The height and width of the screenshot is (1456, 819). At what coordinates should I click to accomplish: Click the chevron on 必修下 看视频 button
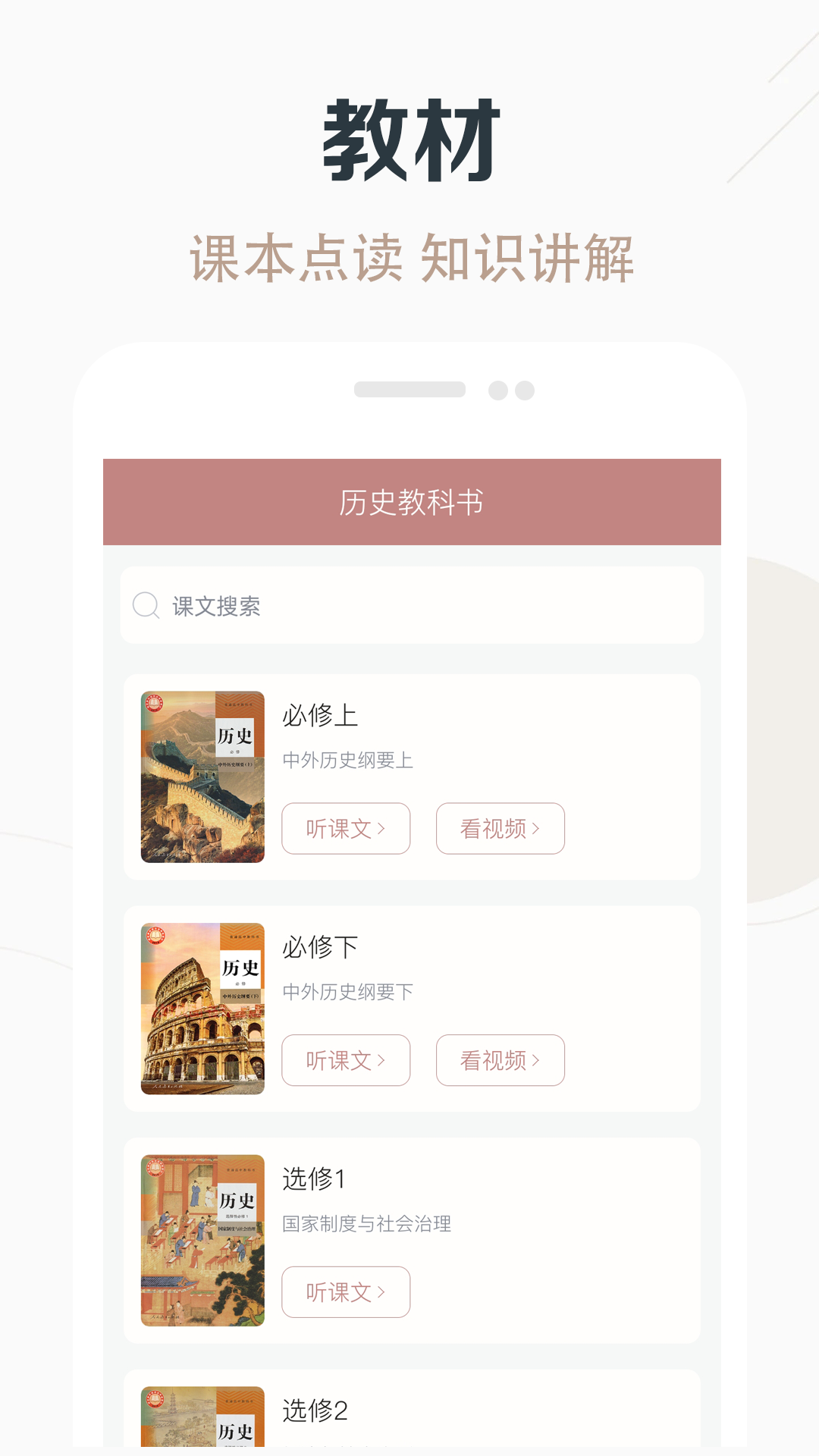pyautogui.click(x=540, y=1061)
